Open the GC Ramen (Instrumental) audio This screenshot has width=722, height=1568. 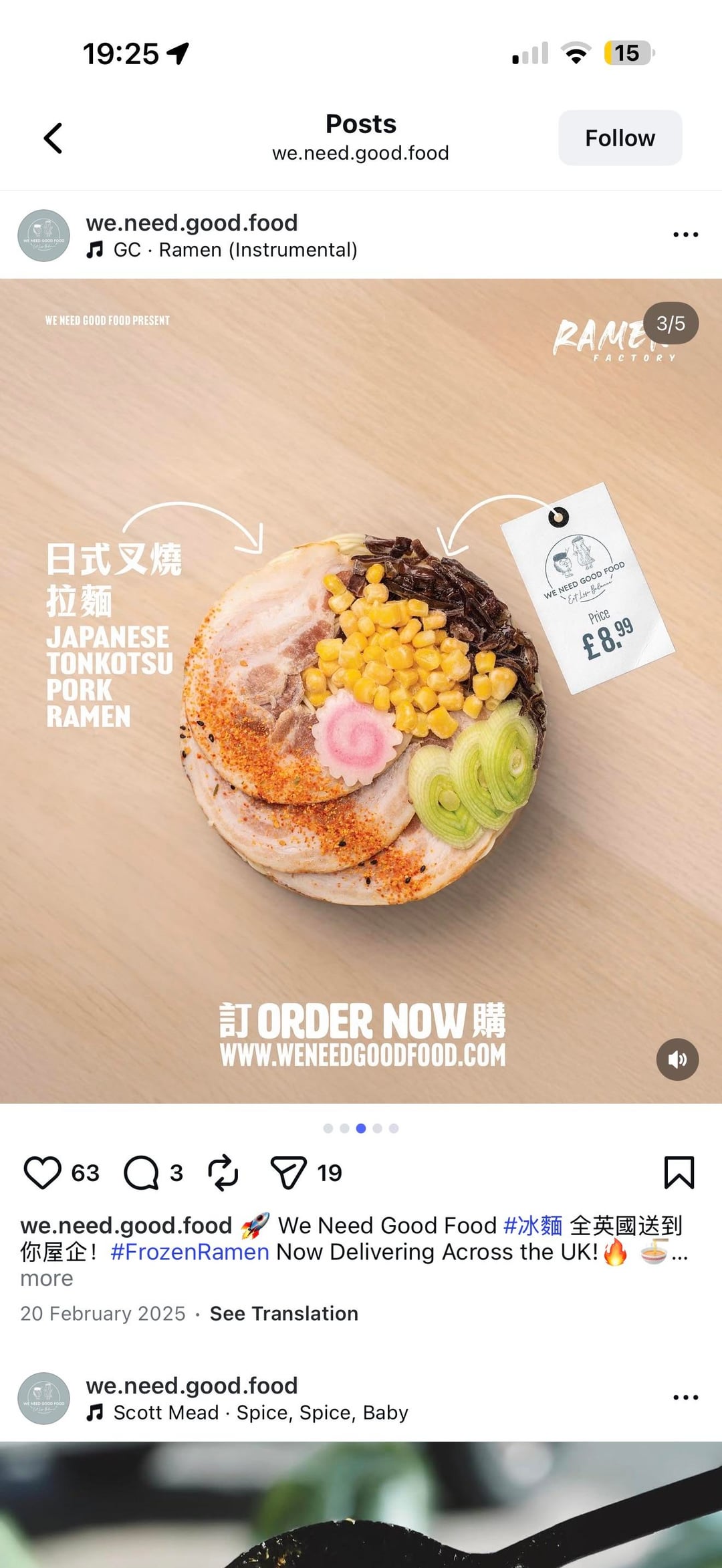(234, 250)
